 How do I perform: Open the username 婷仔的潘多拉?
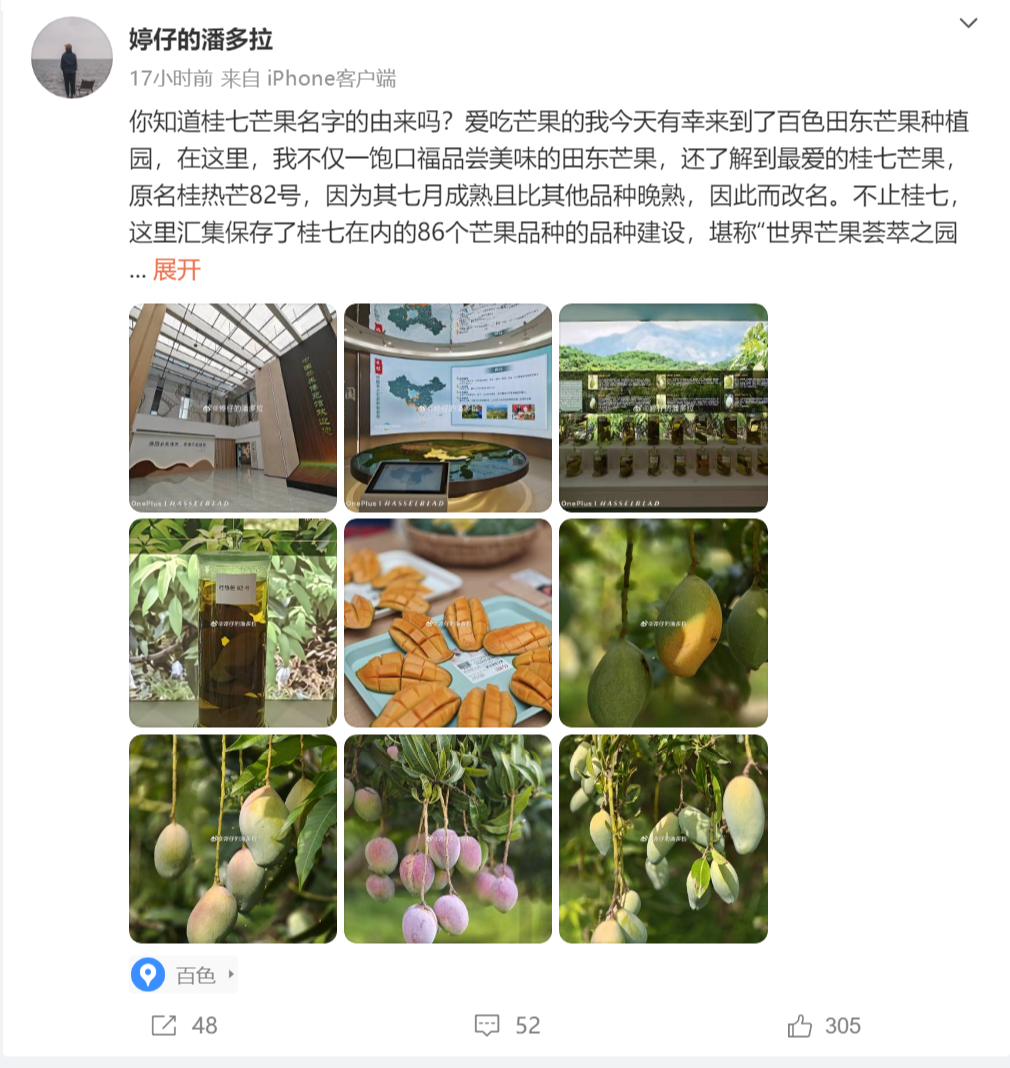(x=201, y=40)
